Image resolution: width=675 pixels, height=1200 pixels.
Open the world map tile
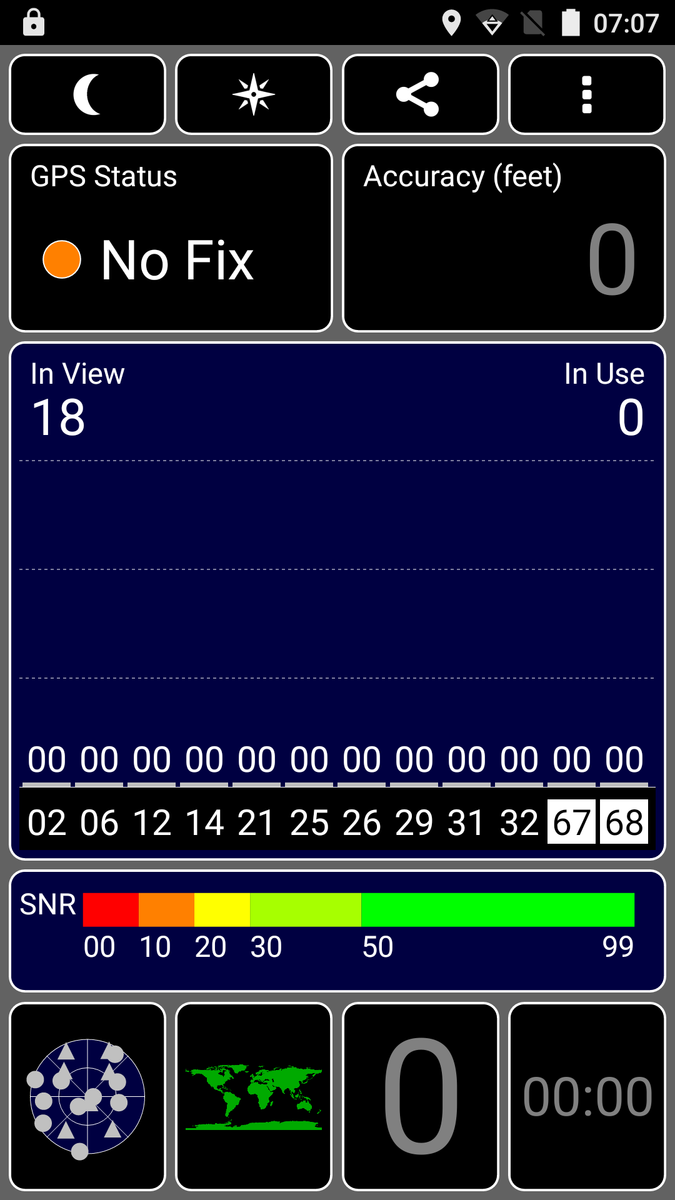point(254,1096)
